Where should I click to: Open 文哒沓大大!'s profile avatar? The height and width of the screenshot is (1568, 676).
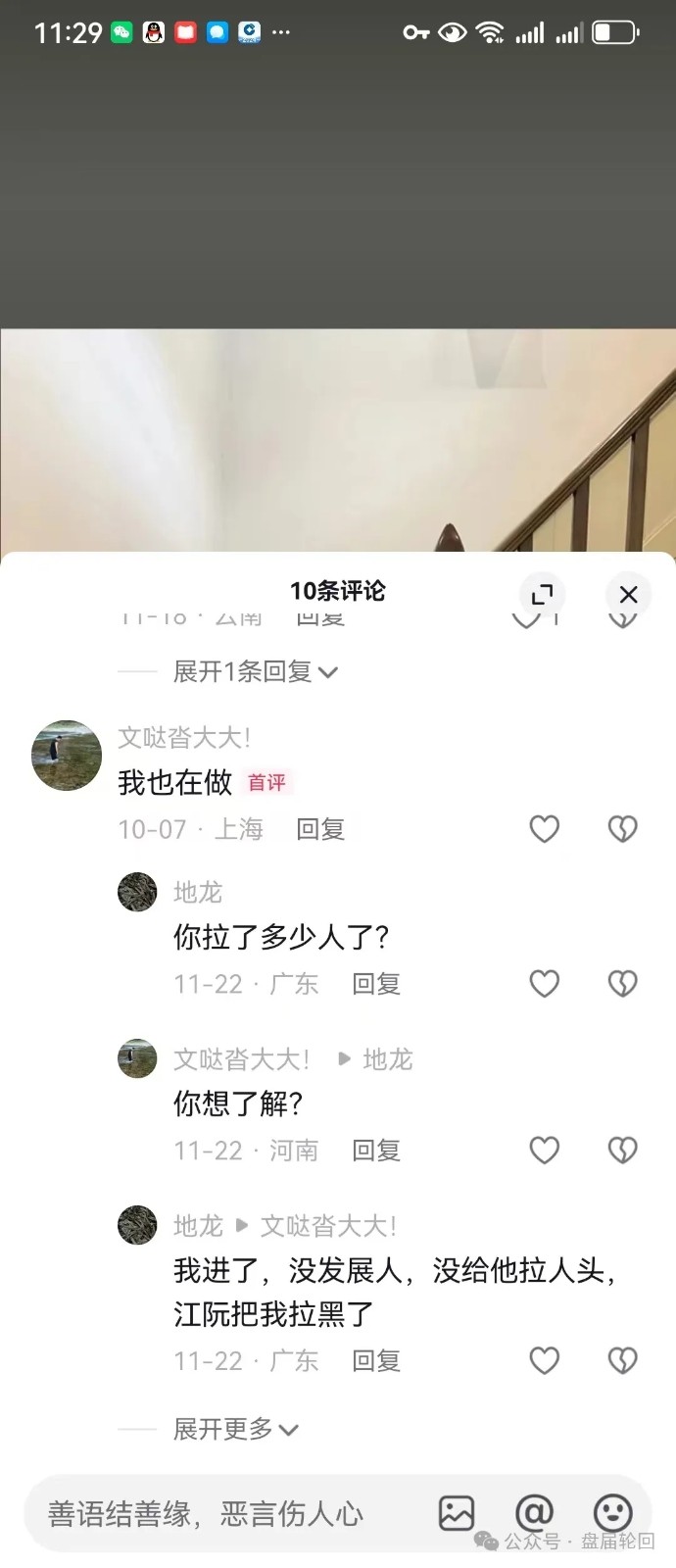click(x=67, y=756)
